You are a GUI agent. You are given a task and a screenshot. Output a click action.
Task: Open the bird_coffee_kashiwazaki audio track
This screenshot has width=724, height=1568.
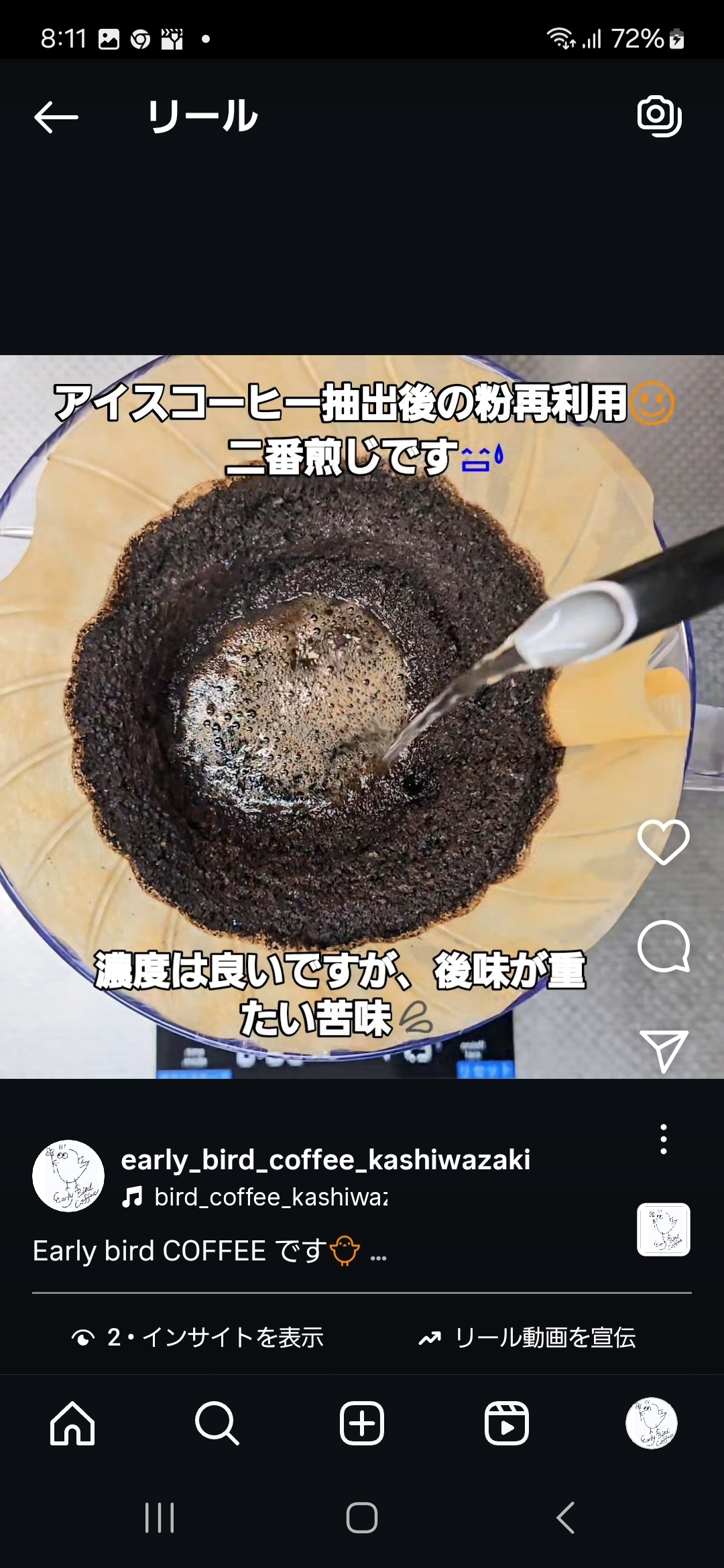255,1197
